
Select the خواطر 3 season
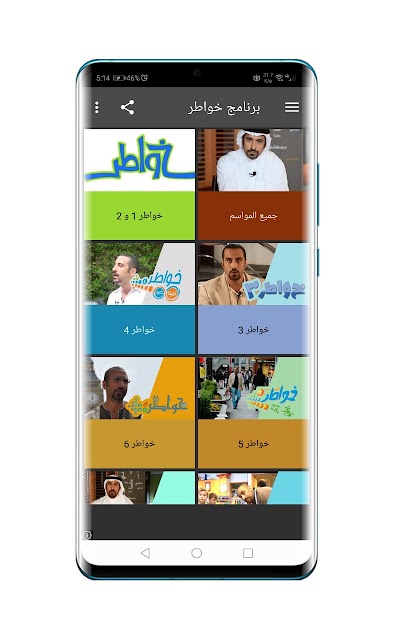253,298
